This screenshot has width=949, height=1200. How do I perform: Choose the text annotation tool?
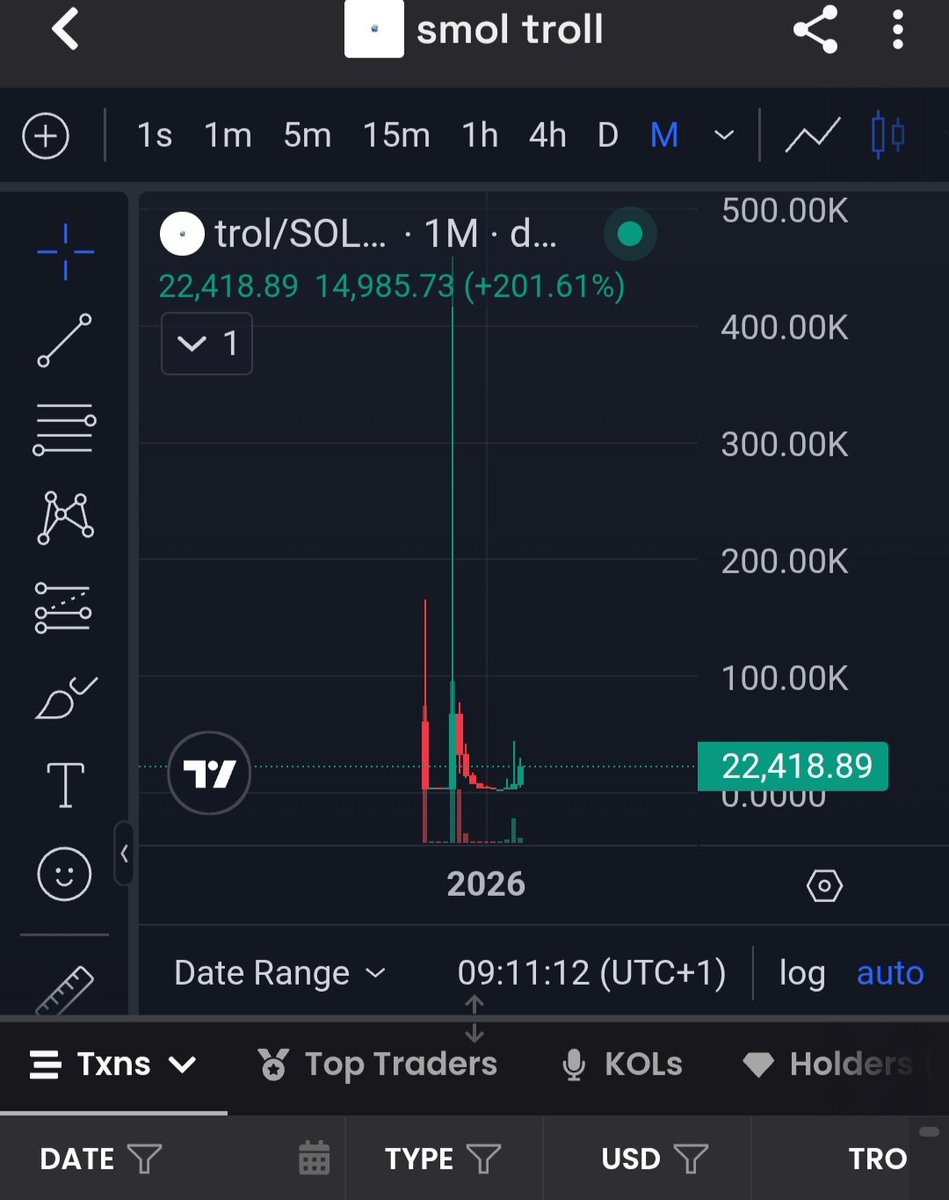coord(65,784)
